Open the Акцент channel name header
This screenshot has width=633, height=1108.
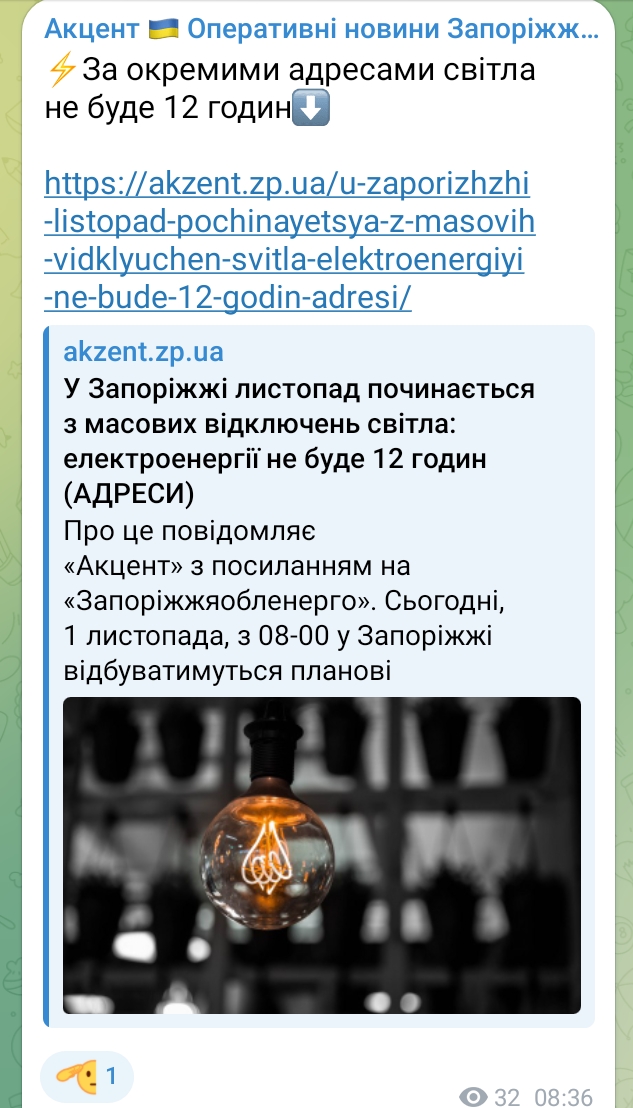[x=321, y=29]
